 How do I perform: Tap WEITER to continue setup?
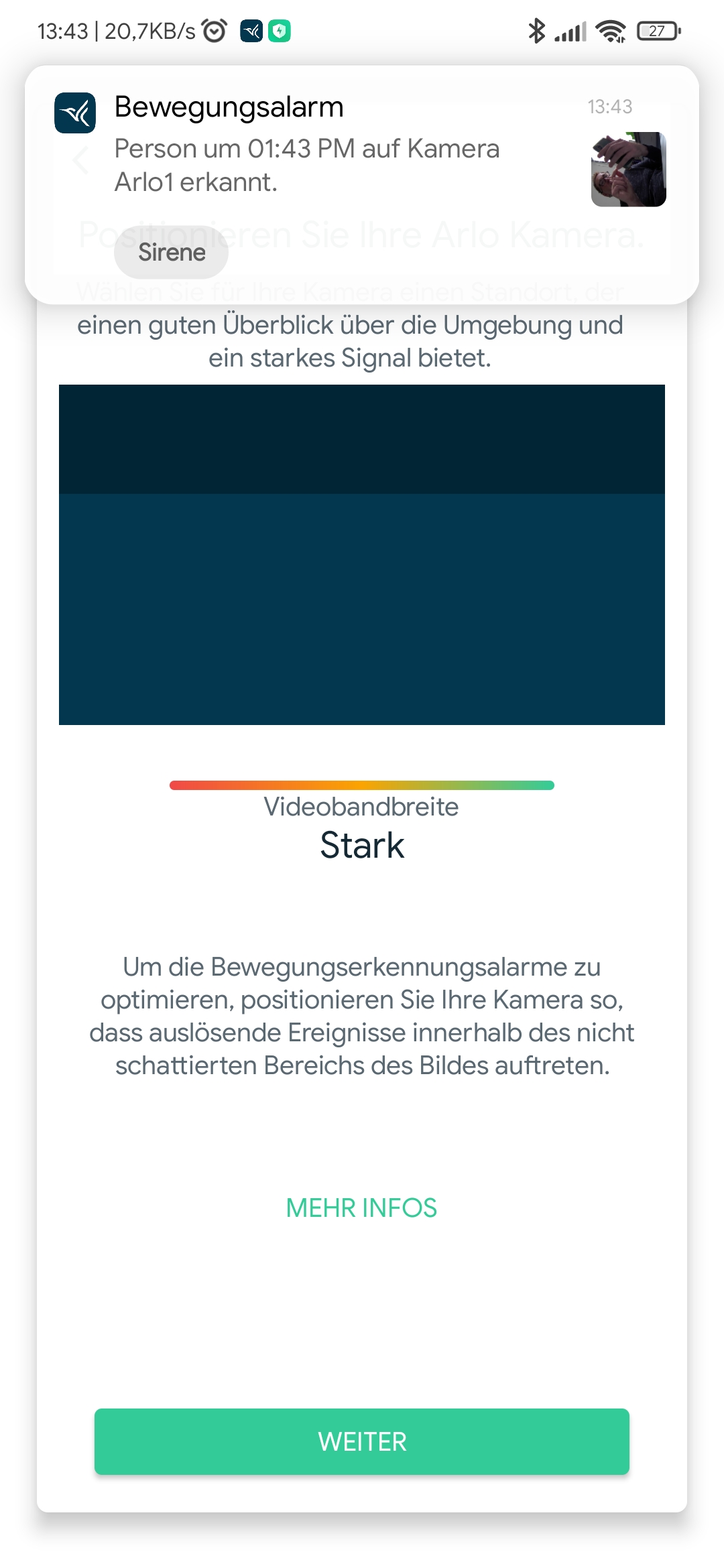point(362,1441)
